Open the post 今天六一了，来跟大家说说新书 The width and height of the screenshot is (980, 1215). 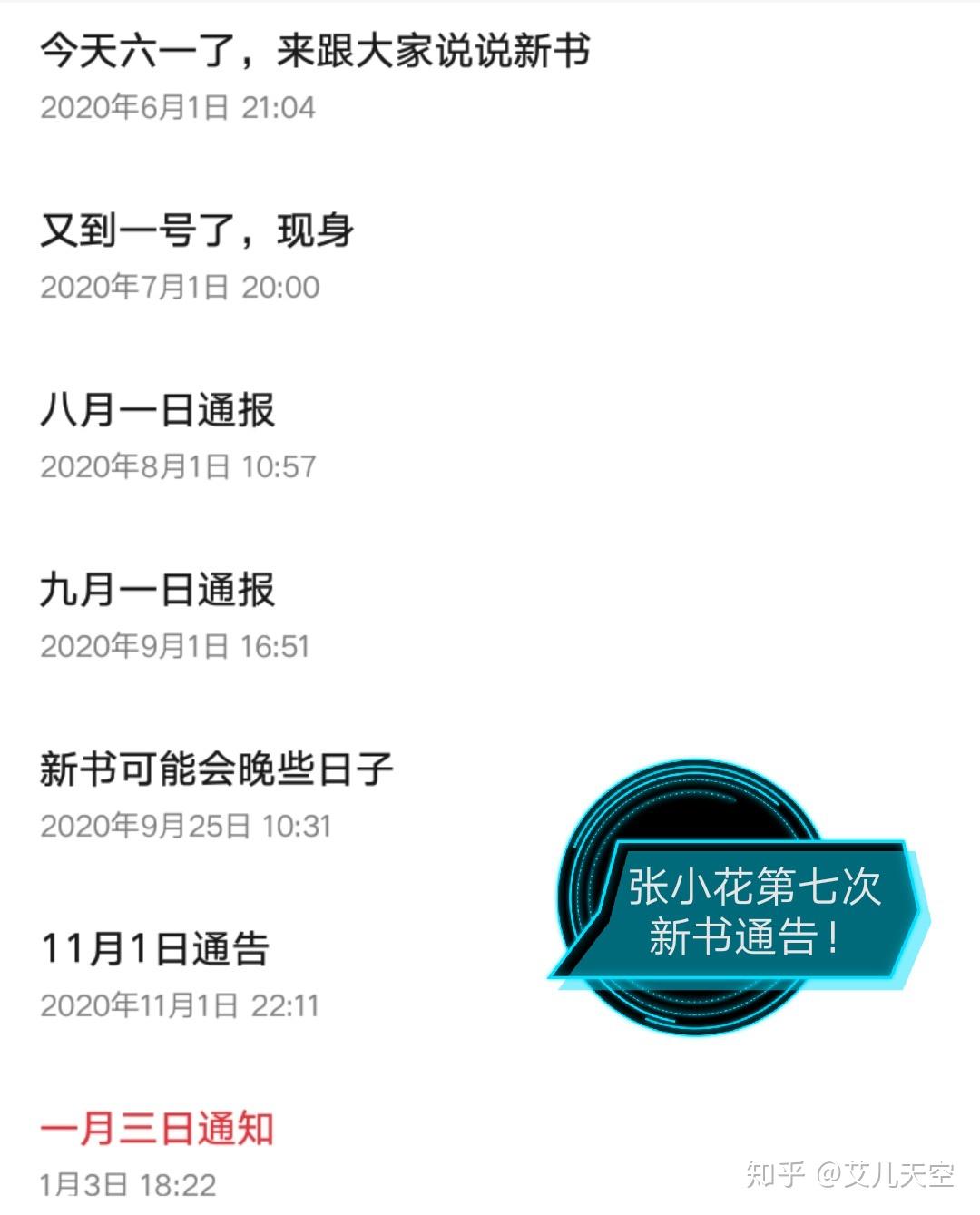tap(315, 51)
